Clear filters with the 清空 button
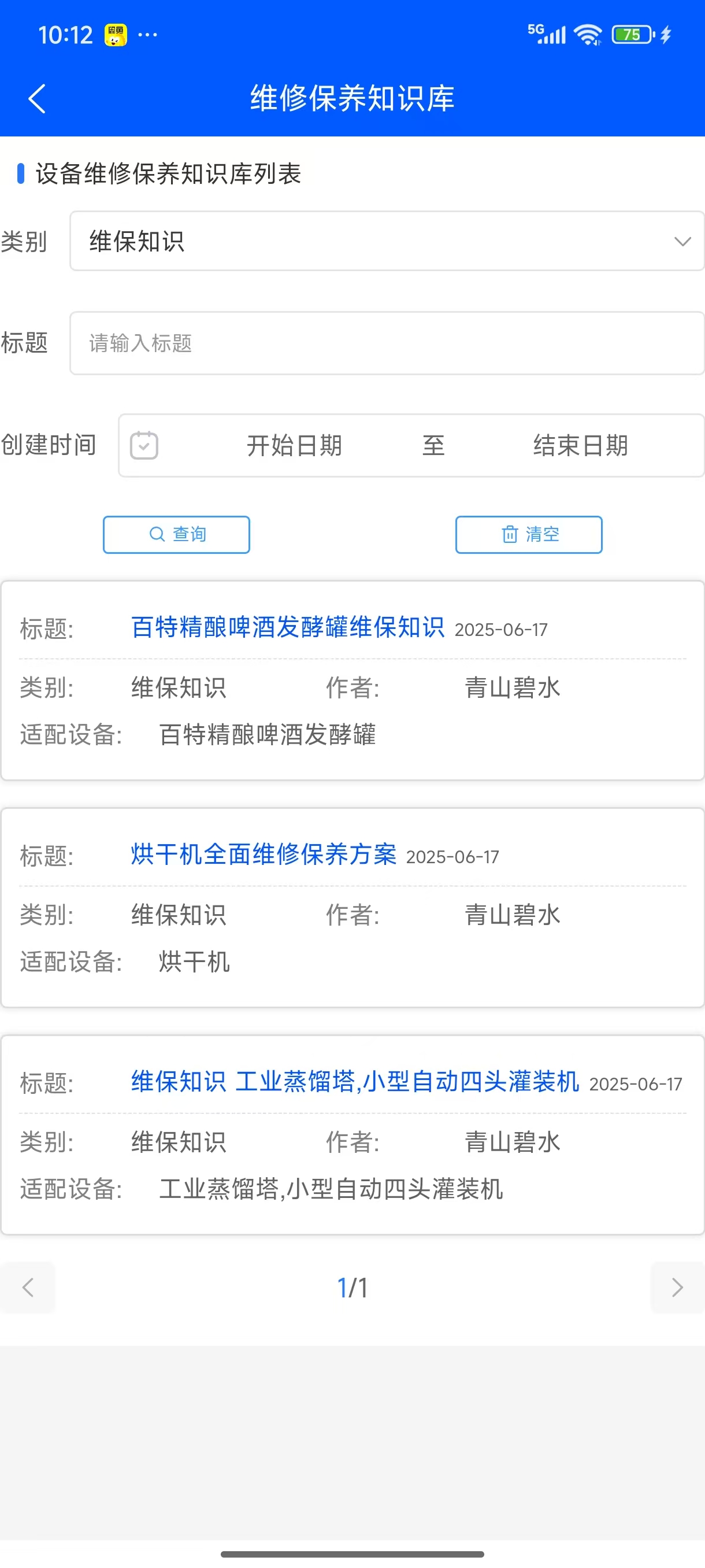Image resolution: width=705 pixels, height=1568 pixels. coord(529,534)
